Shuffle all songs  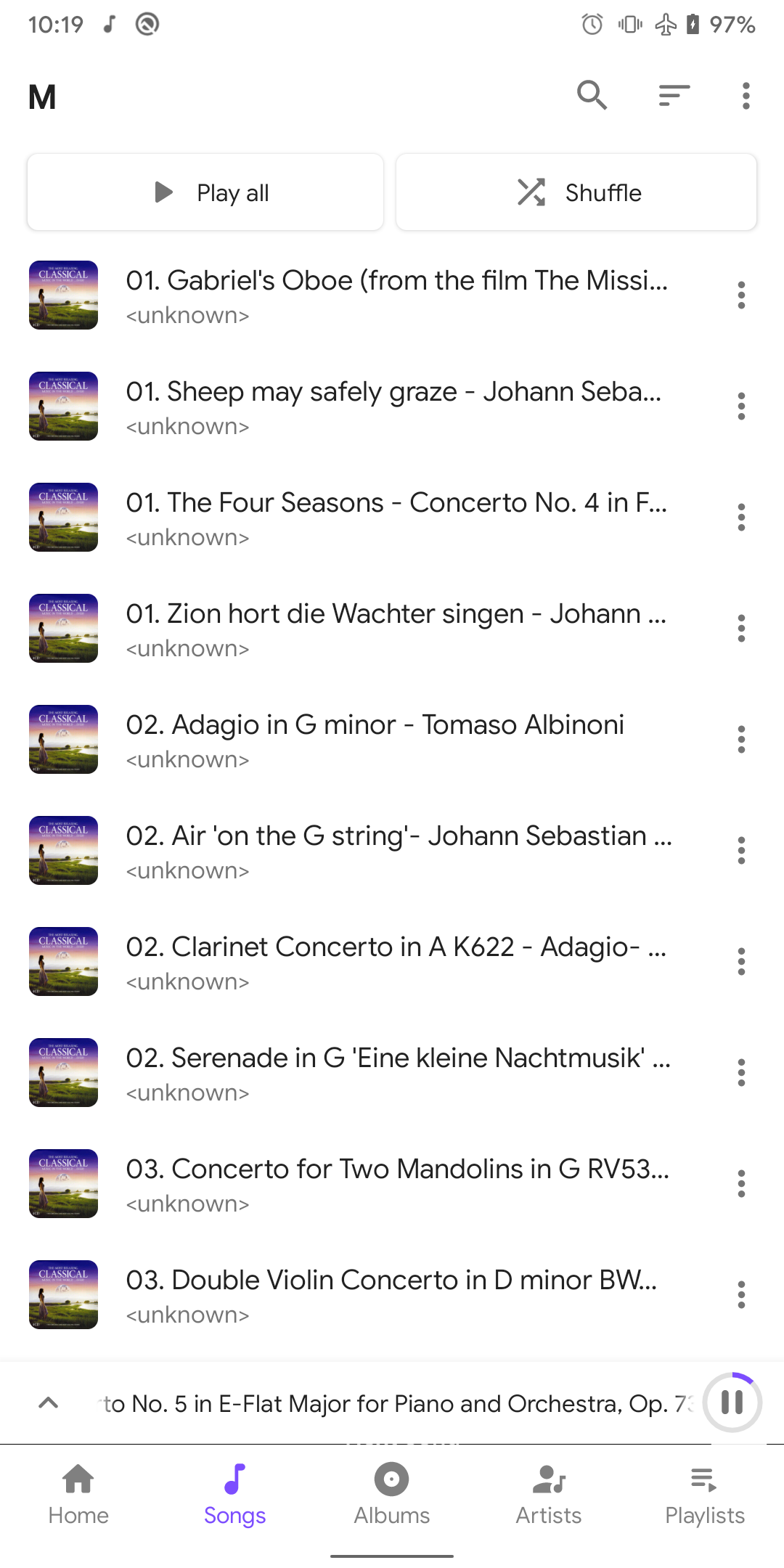576,192
